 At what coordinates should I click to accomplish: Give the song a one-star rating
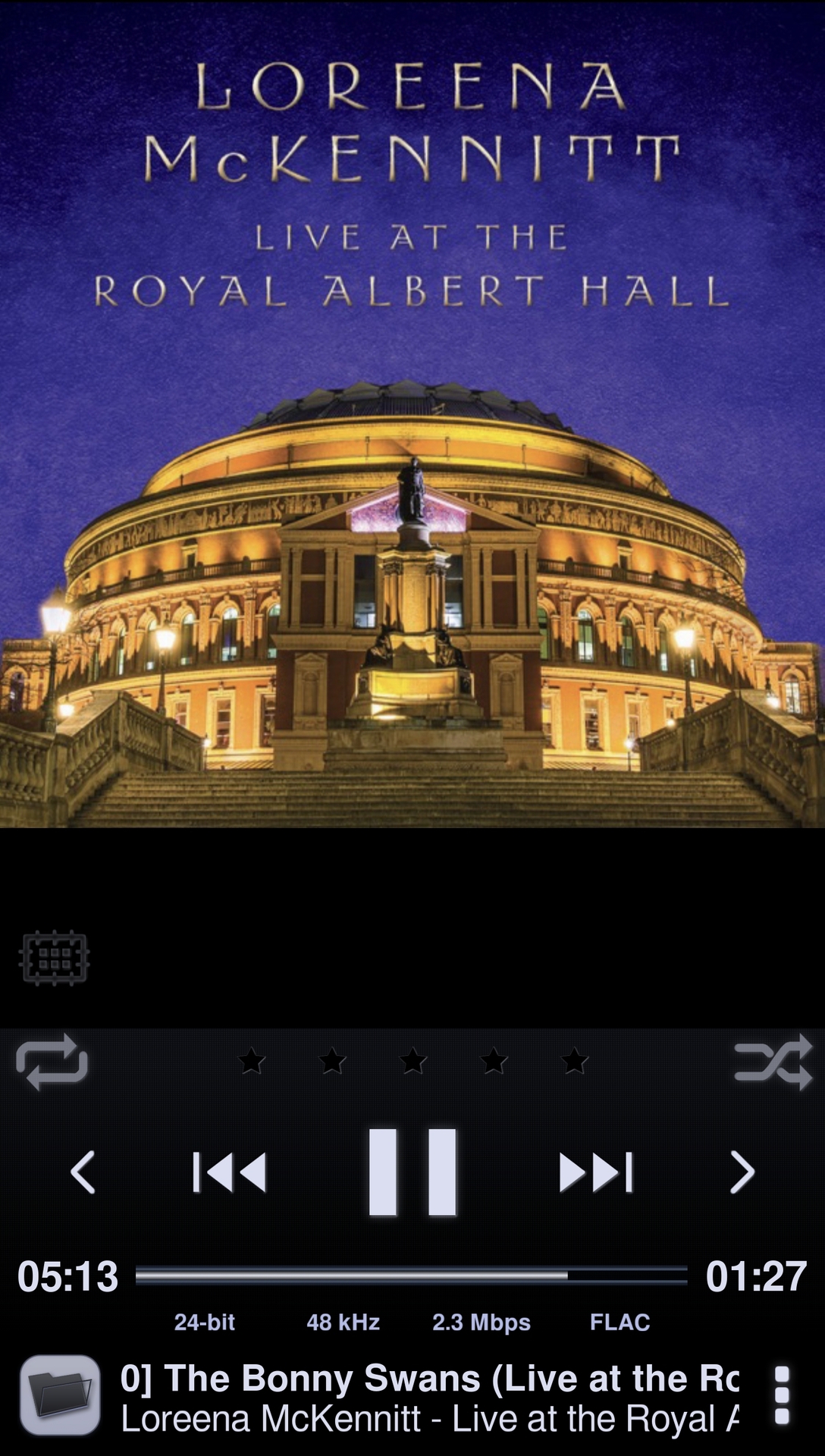click(252, 1061)
